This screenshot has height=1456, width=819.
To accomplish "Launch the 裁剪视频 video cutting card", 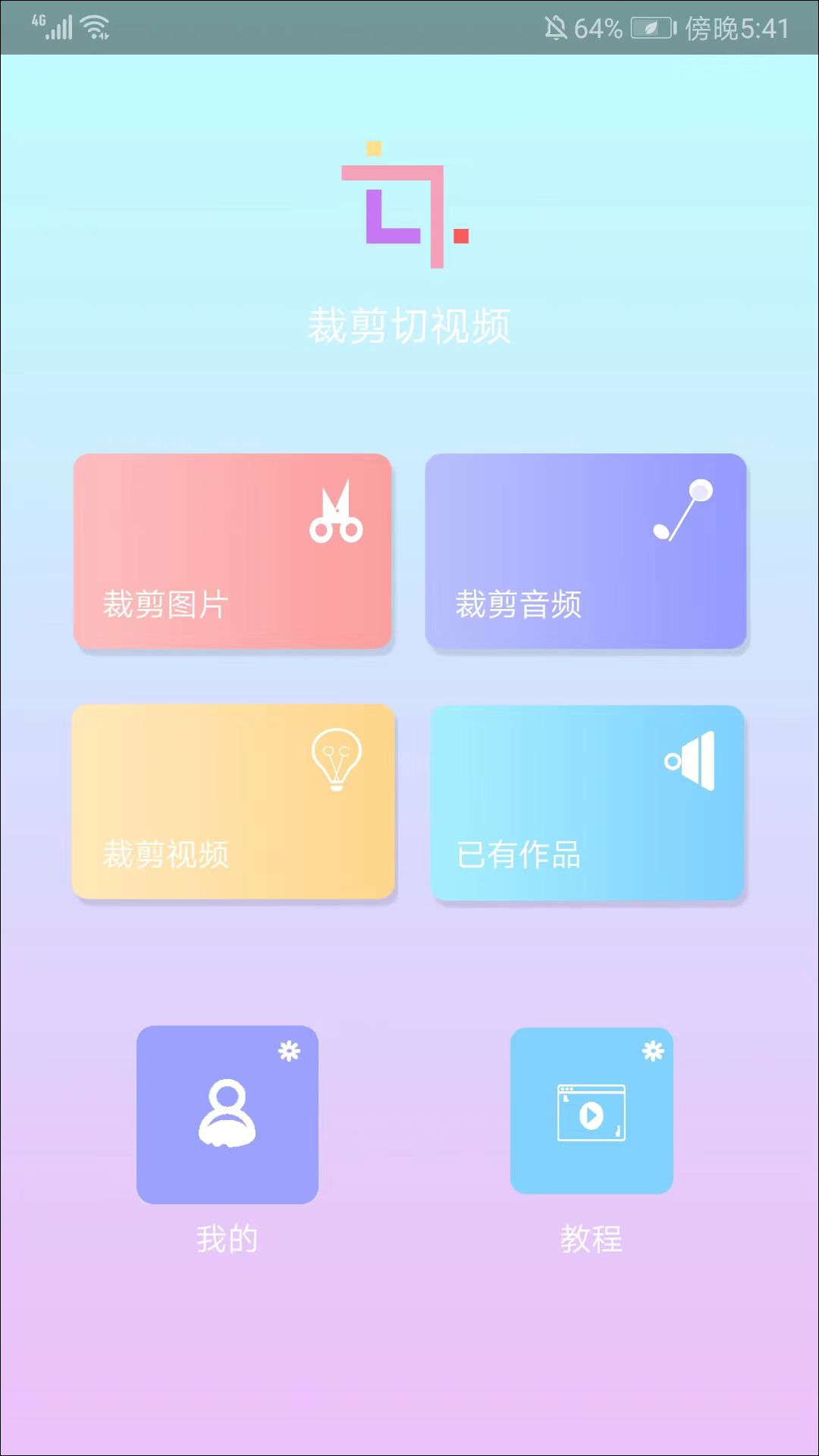I will [233, 802].
